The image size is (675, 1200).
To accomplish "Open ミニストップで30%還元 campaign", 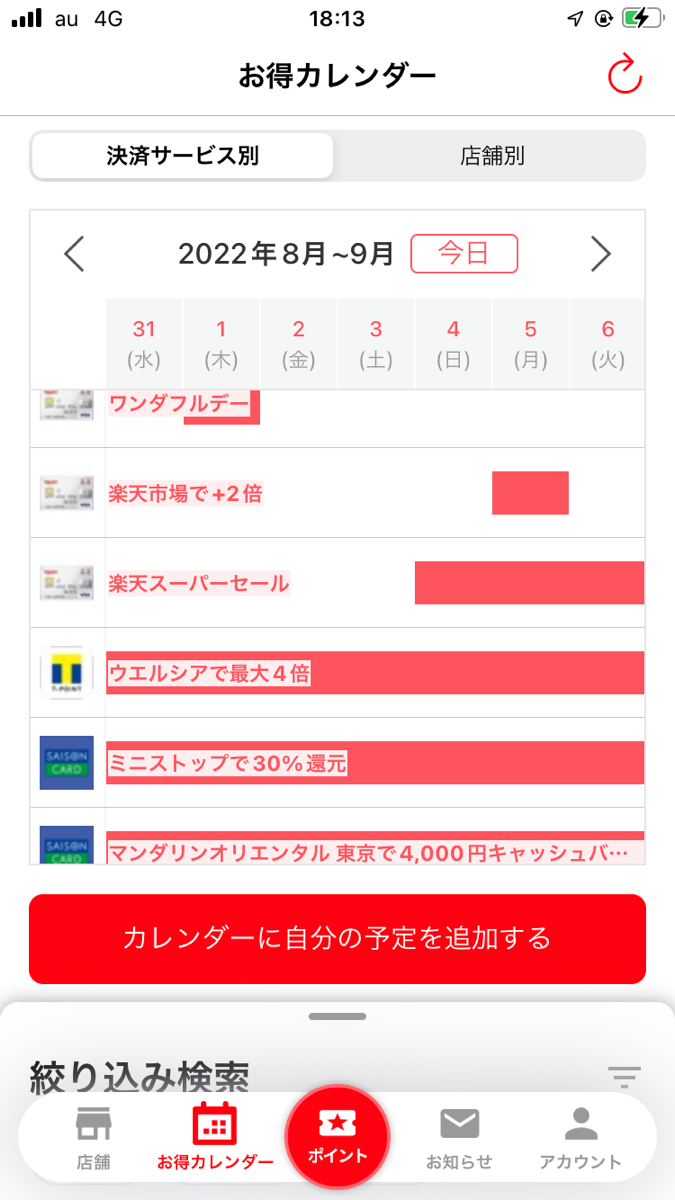I will (227, 763).
